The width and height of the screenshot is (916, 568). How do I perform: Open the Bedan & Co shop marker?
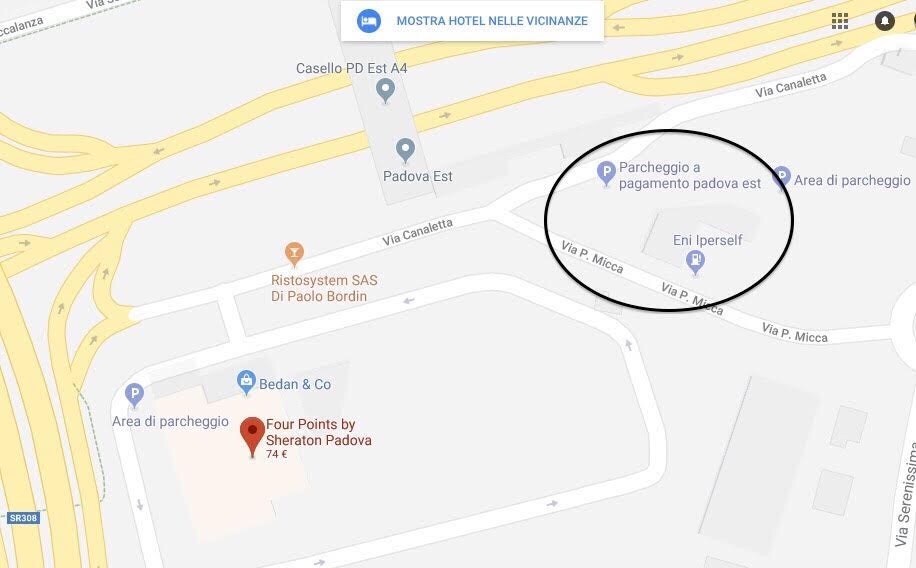tap(246, 381)
